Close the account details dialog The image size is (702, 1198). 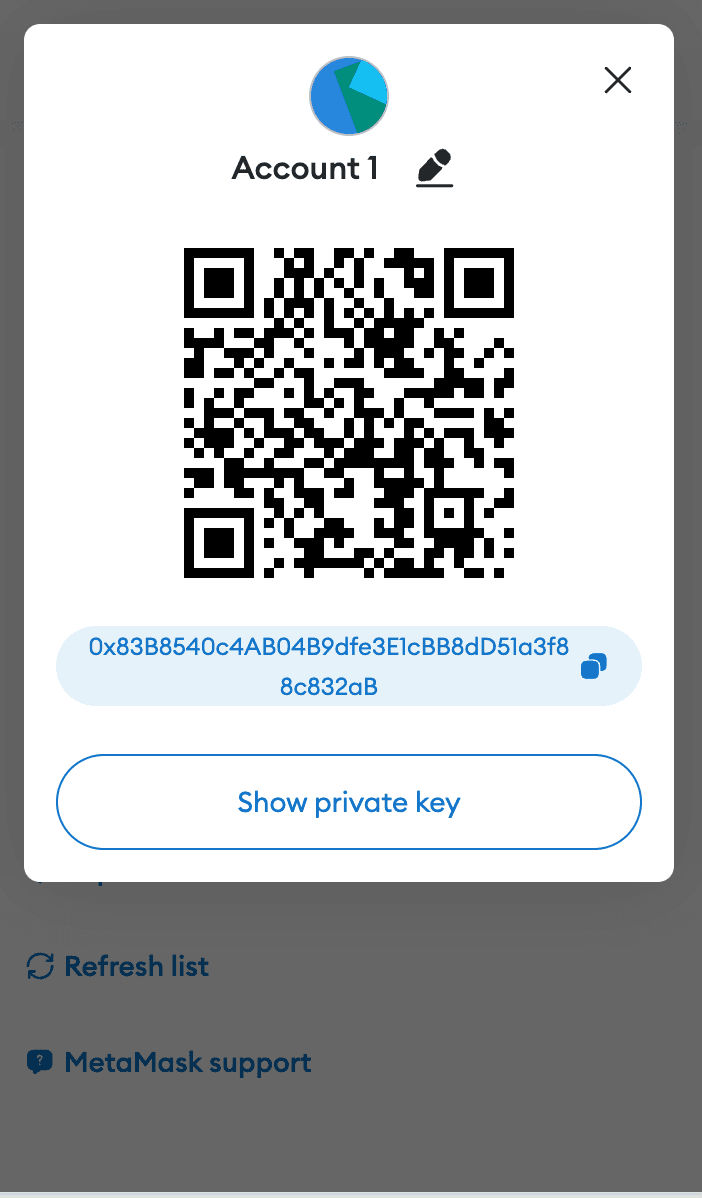click(x=618, y=80)
